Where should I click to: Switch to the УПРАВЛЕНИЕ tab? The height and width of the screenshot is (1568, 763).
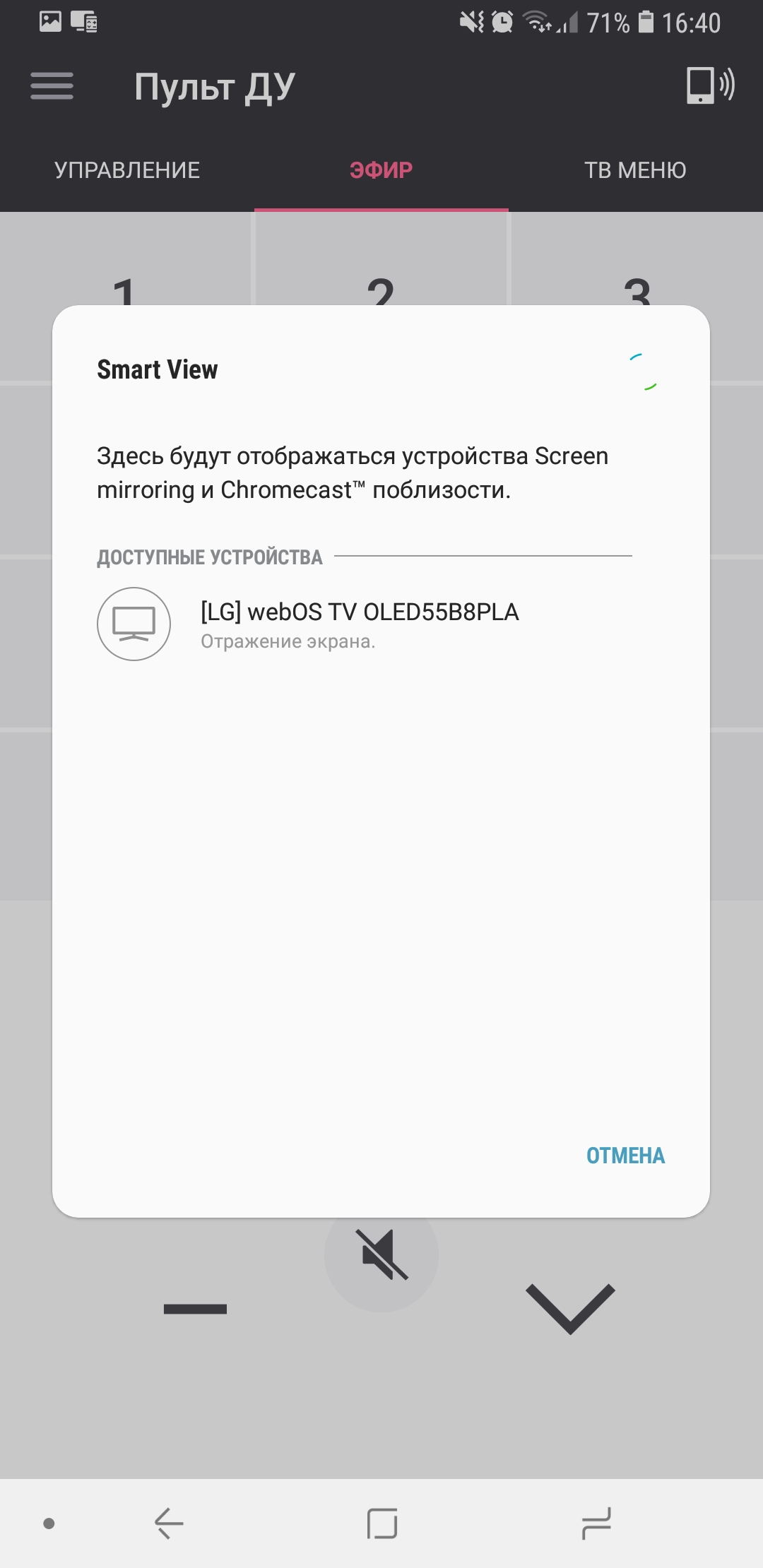pos(127,170)
